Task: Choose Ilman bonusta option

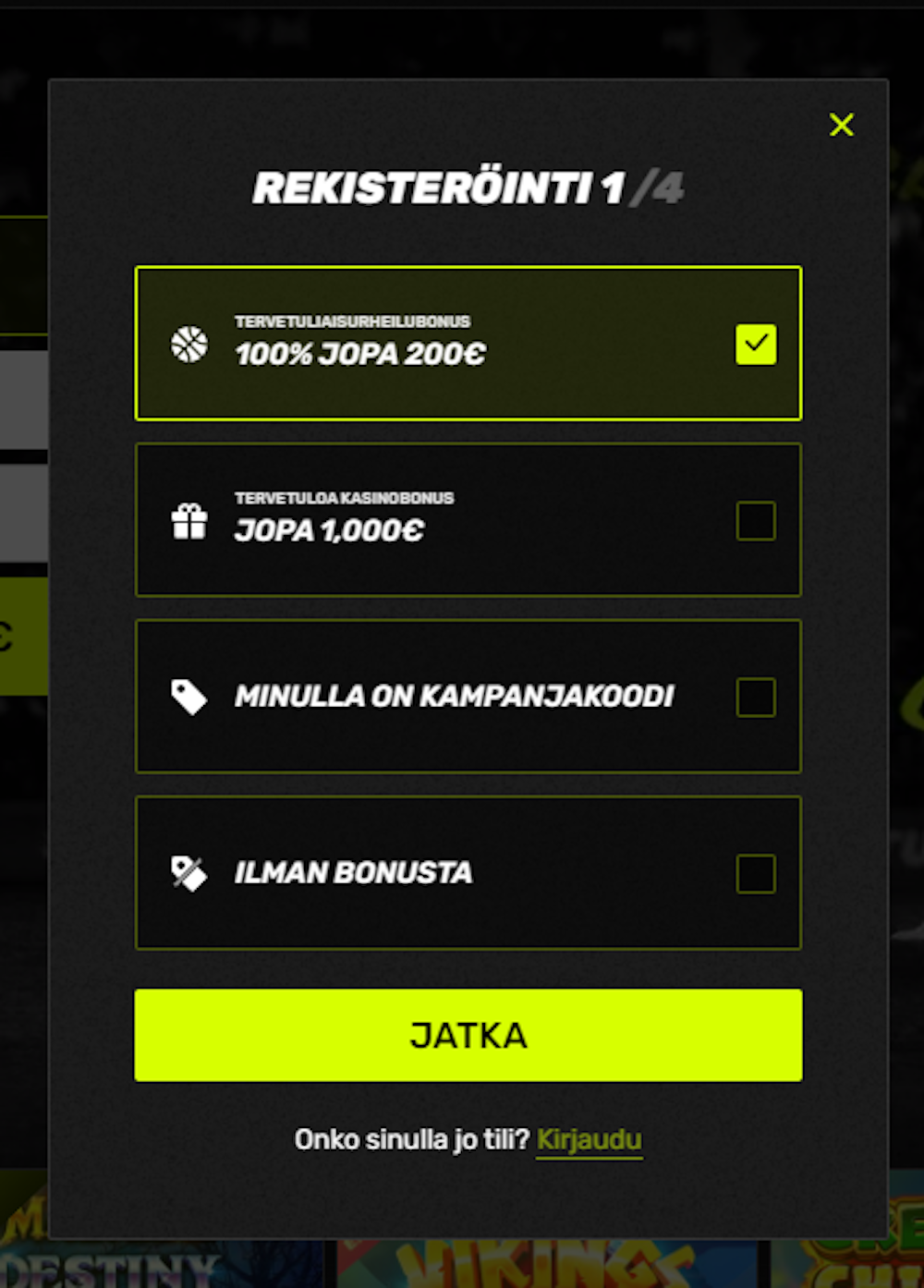Action: click(x=755, y=873)
